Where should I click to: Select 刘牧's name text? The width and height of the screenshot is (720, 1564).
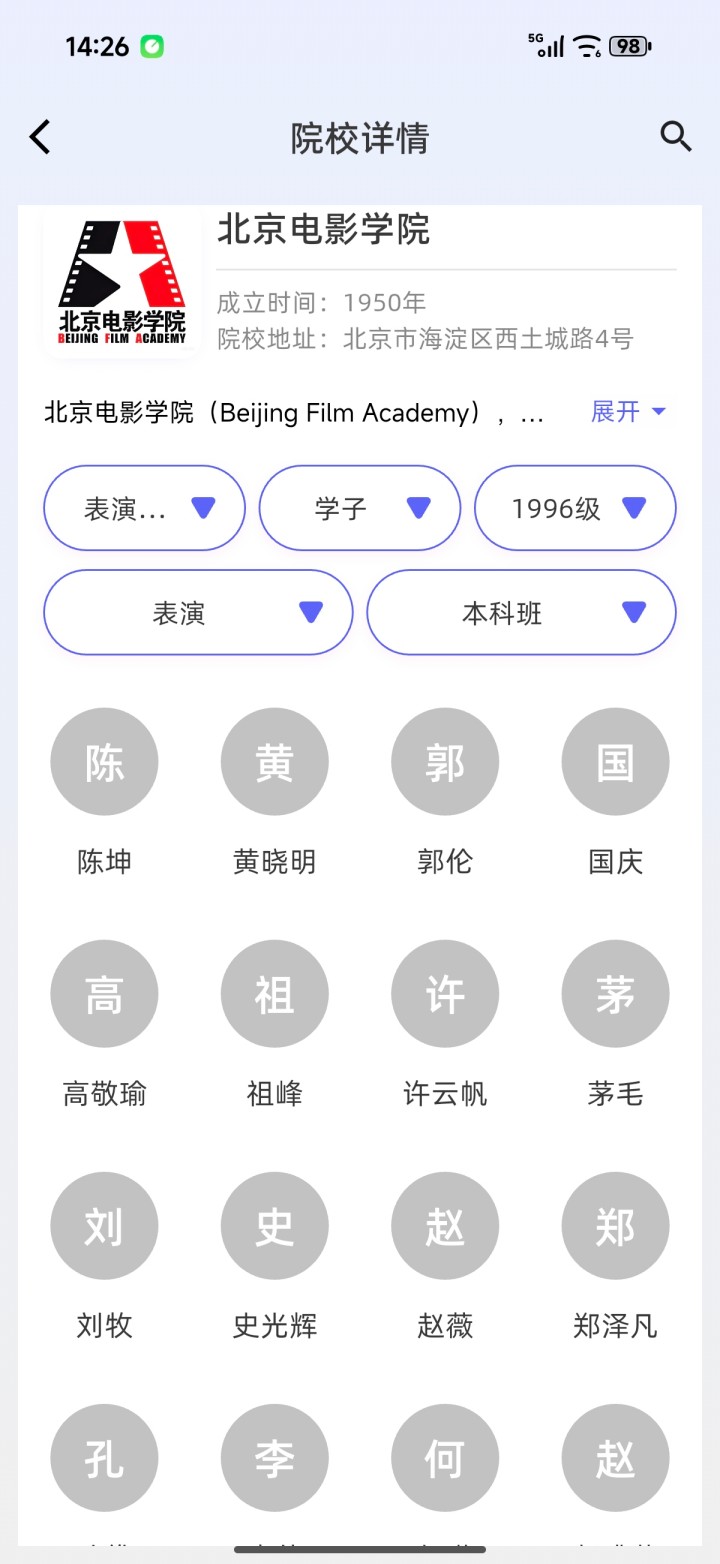coord(104,1326)
